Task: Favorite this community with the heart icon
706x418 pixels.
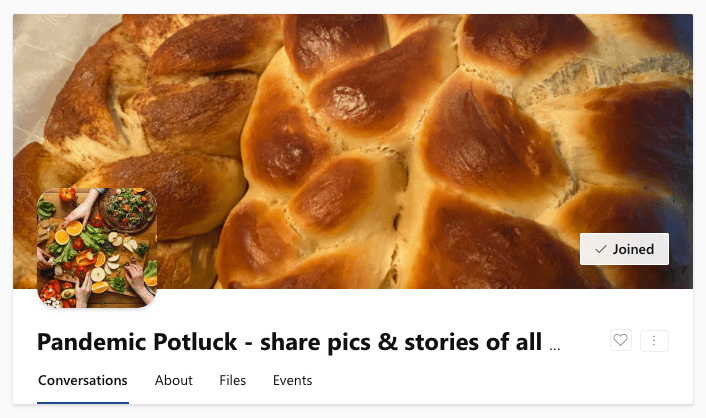Action: coord(621,341)
